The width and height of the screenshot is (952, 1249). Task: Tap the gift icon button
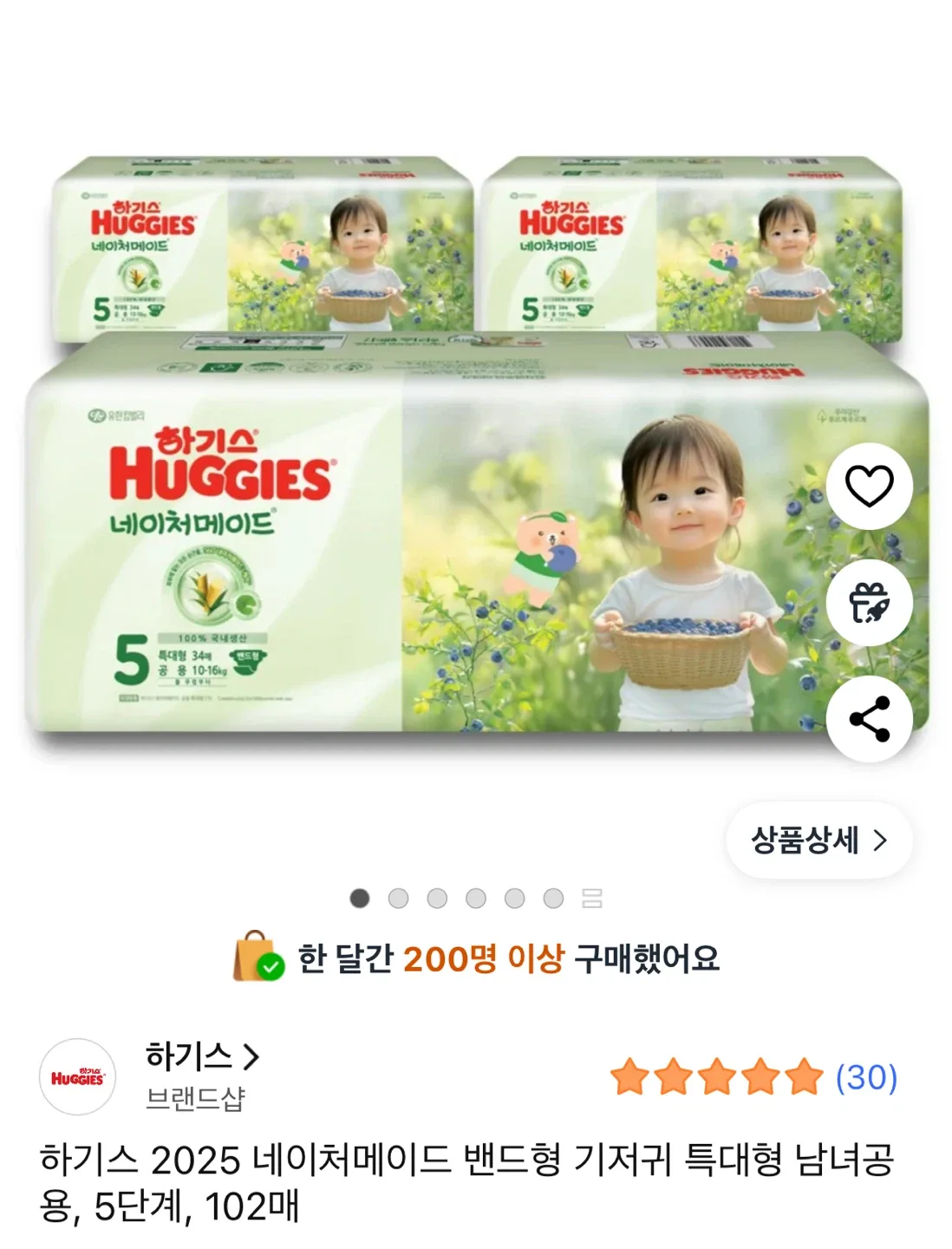tap(869, 602)
